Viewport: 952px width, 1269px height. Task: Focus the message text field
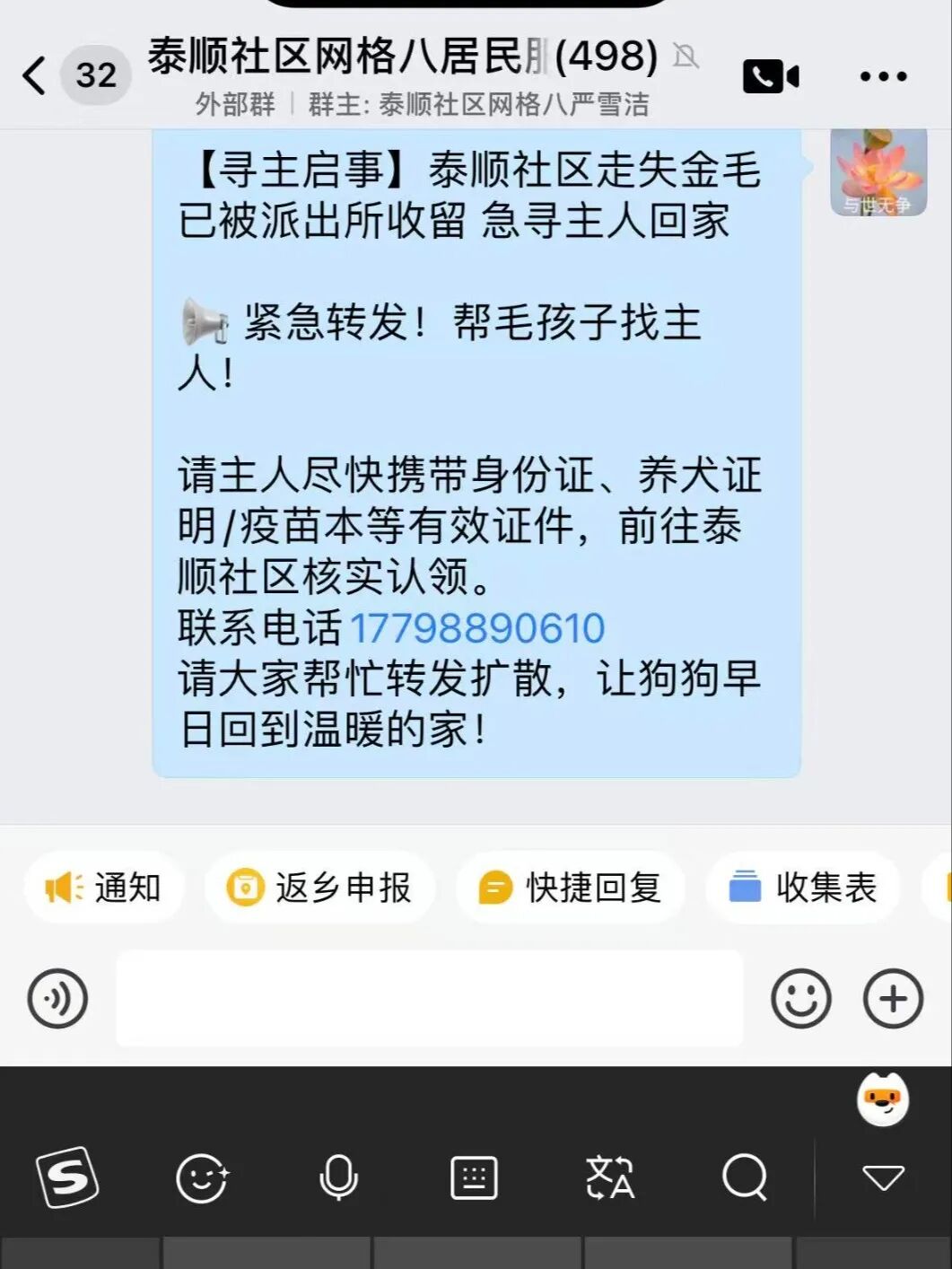coord(429,998)
